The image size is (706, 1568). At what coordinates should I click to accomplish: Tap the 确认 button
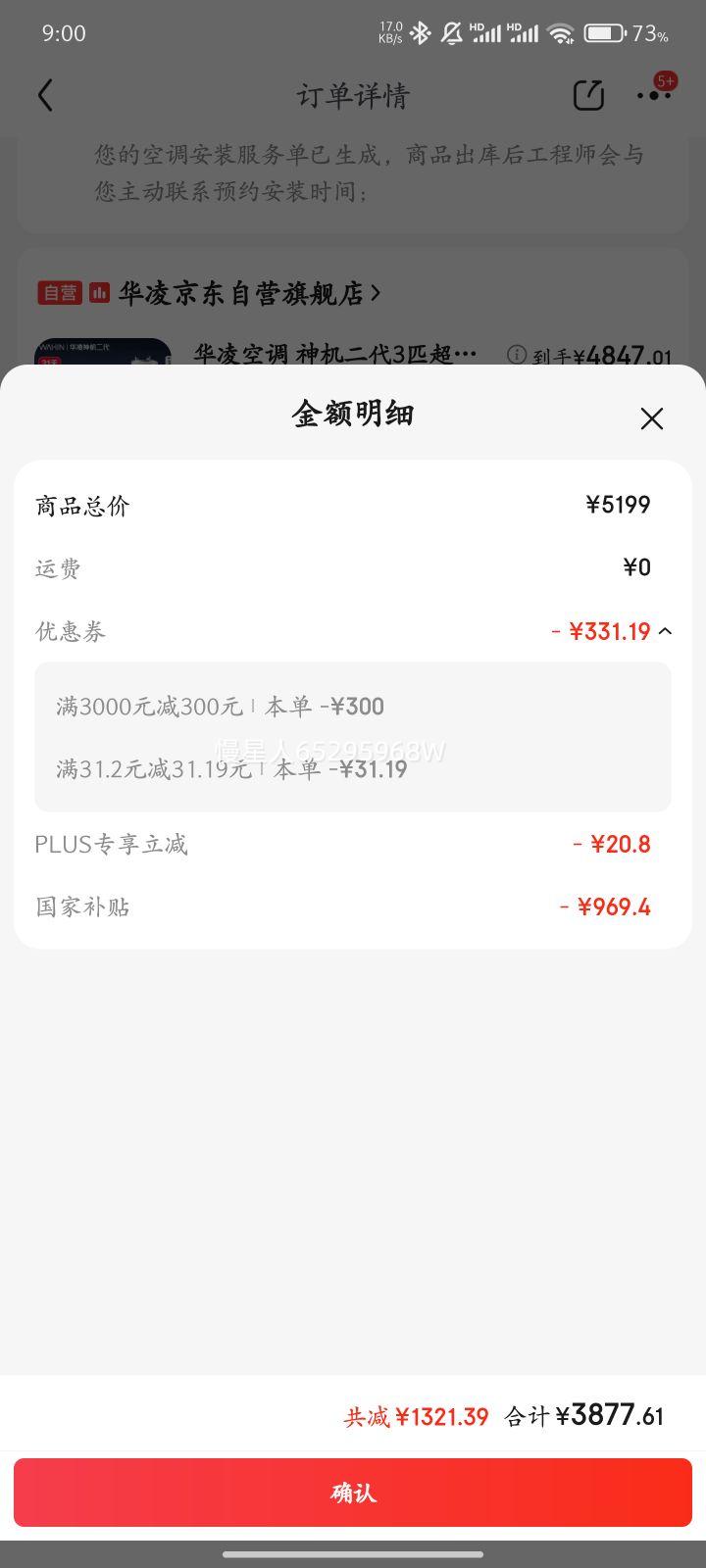tap(353, 1493)
